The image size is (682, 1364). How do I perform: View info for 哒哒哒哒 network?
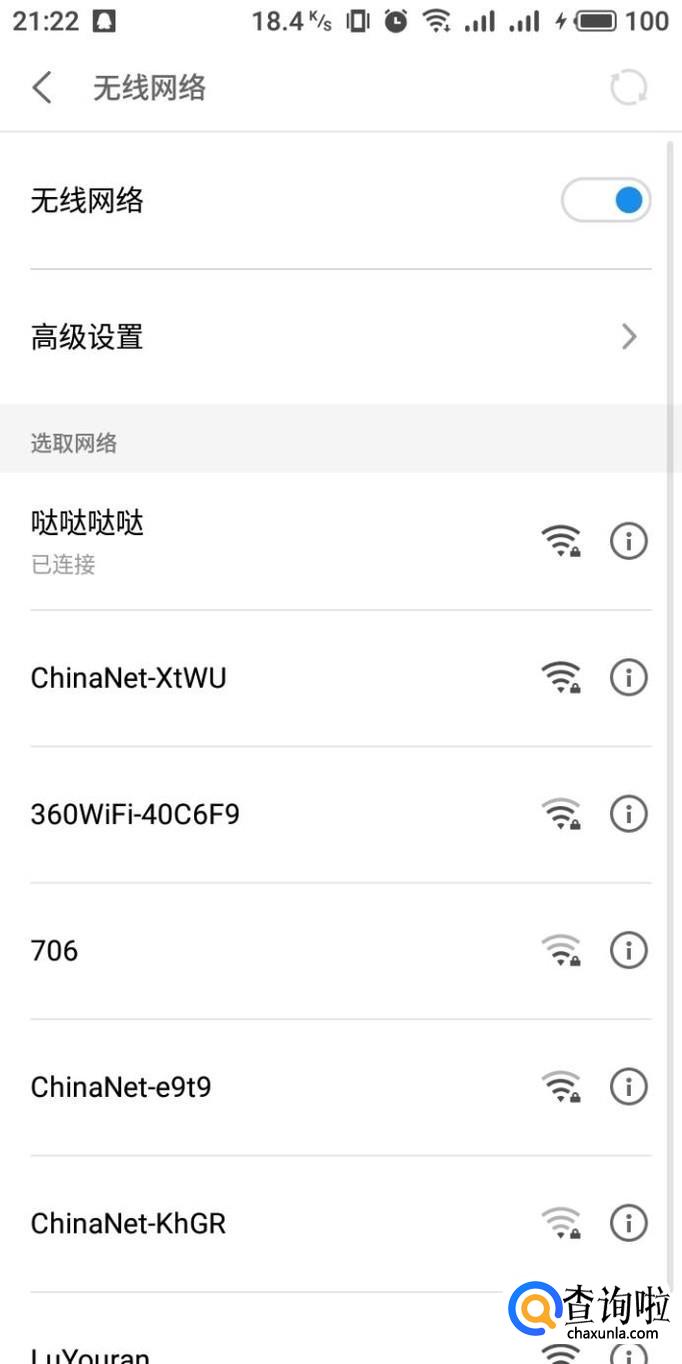(x=628, y=541)
